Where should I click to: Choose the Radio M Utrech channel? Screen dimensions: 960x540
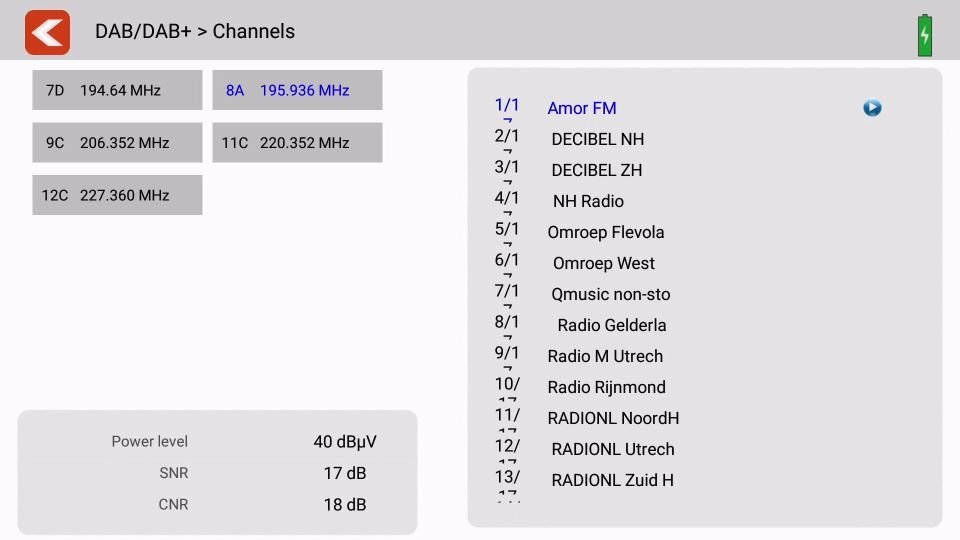[605, 356]
